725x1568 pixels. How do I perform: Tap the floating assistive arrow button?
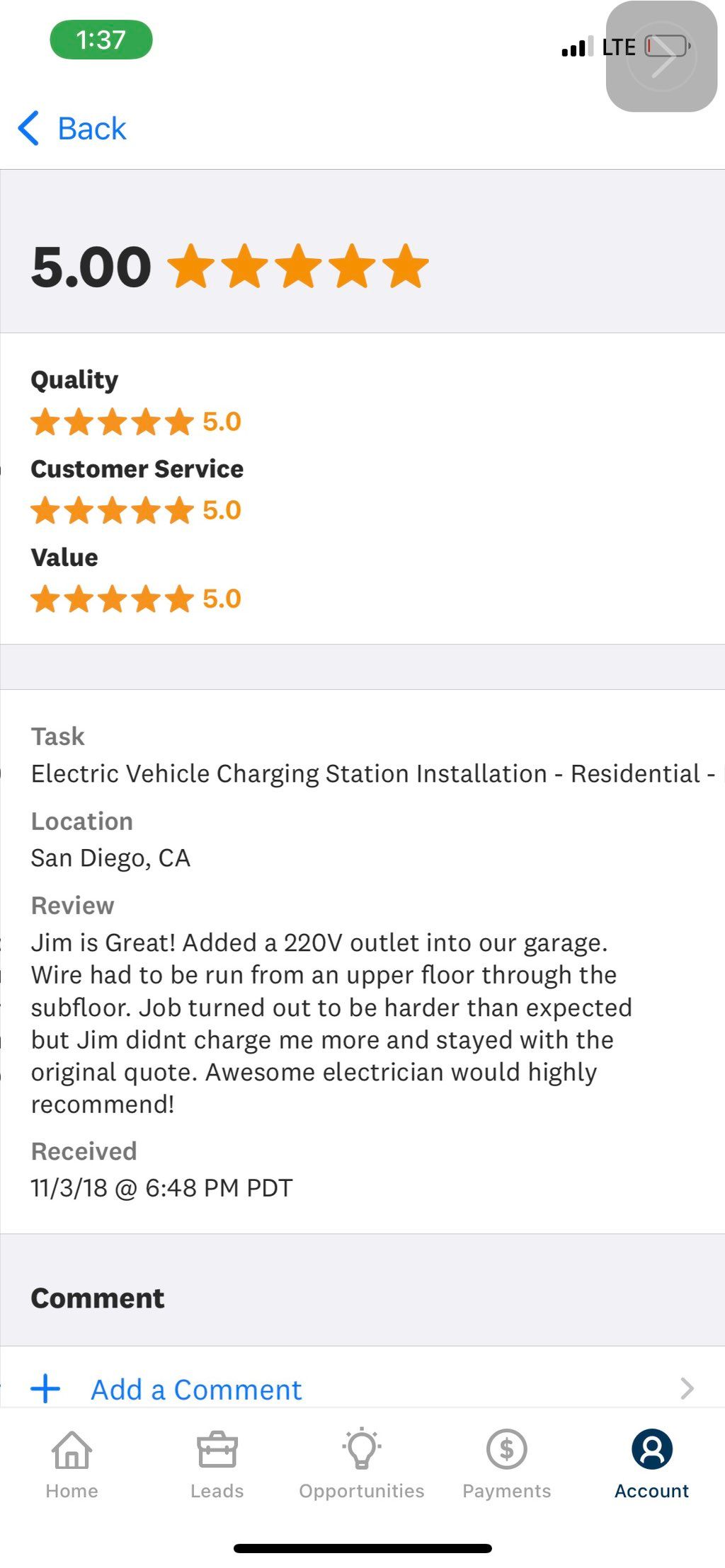[x=661, y=57]
